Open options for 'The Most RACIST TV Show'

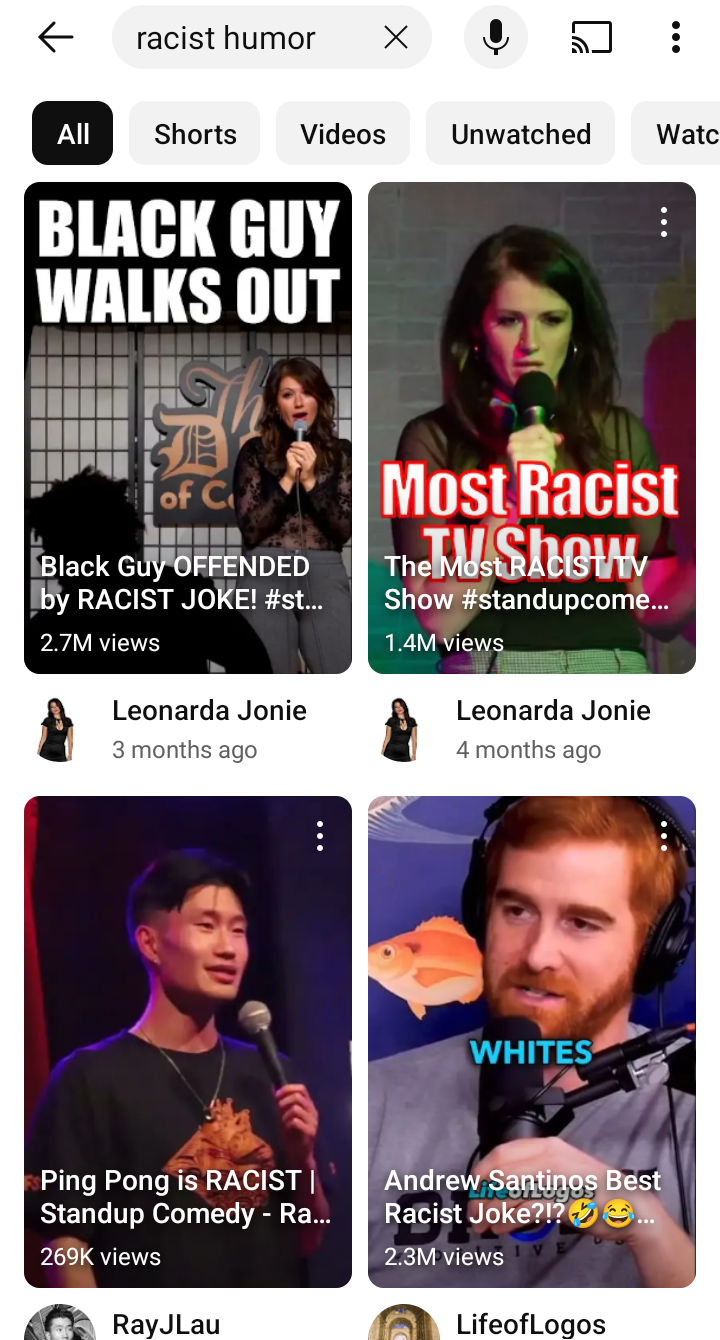[x=664, y=222]
